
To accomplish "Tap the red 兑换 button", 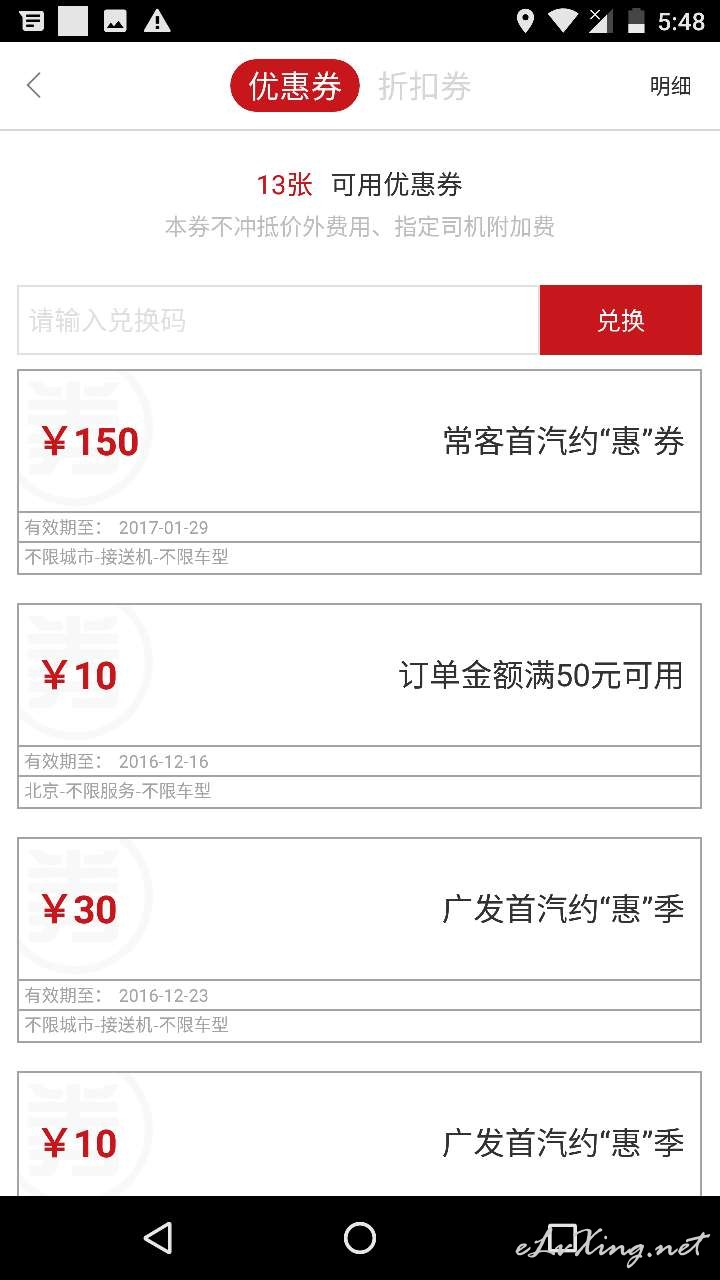I will tap(621, 320).
